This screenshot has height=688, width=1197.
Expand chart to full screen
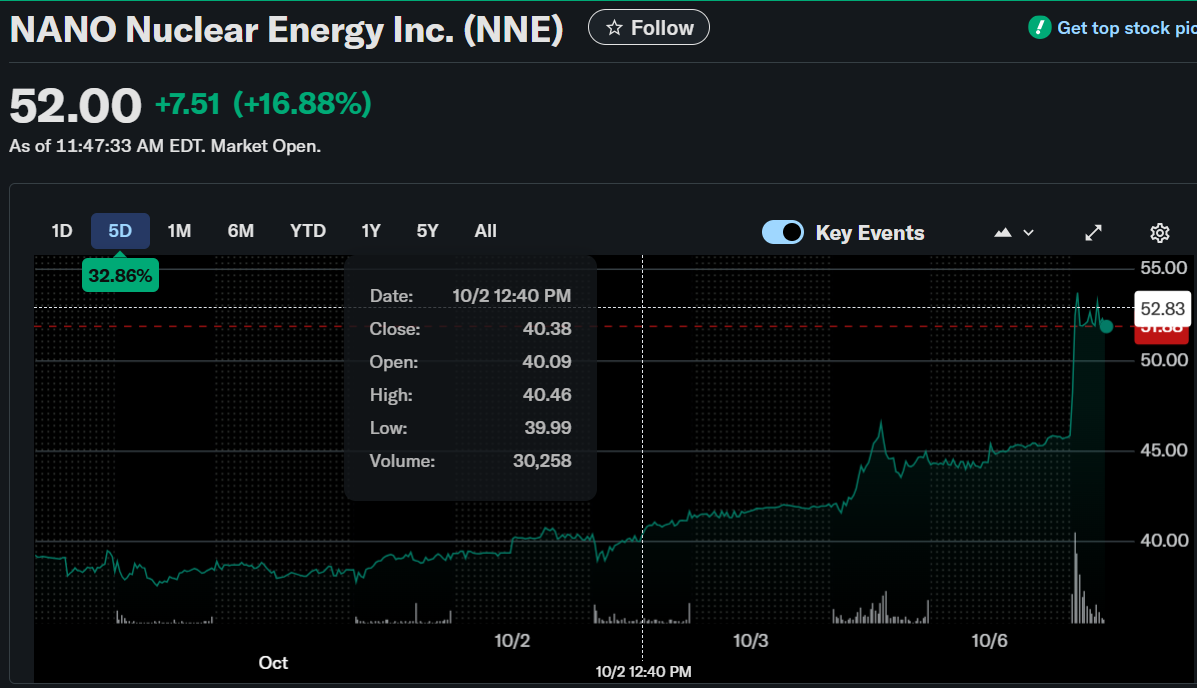click(1094, 232)
